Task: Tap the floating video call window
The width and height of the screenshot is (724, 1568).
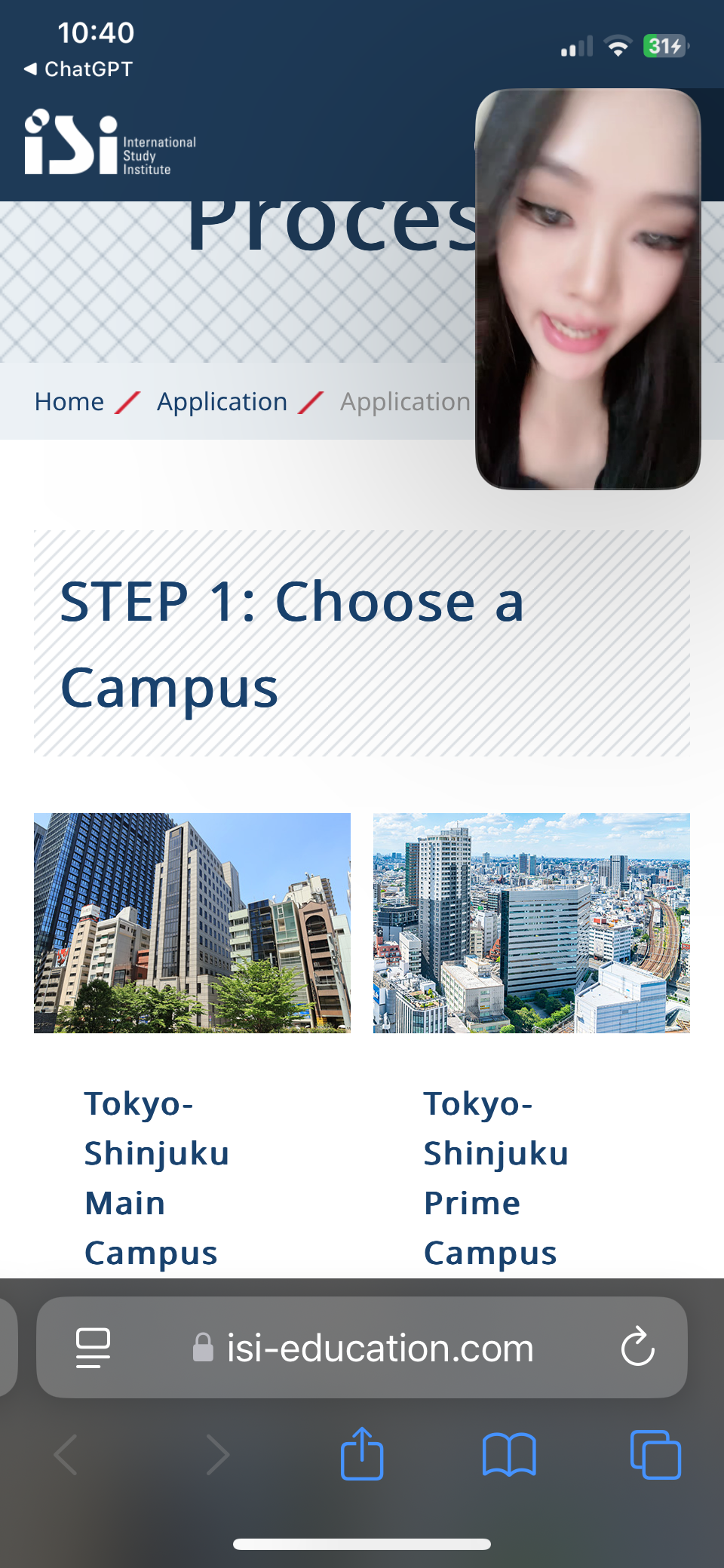Action: tap(588, 289)
